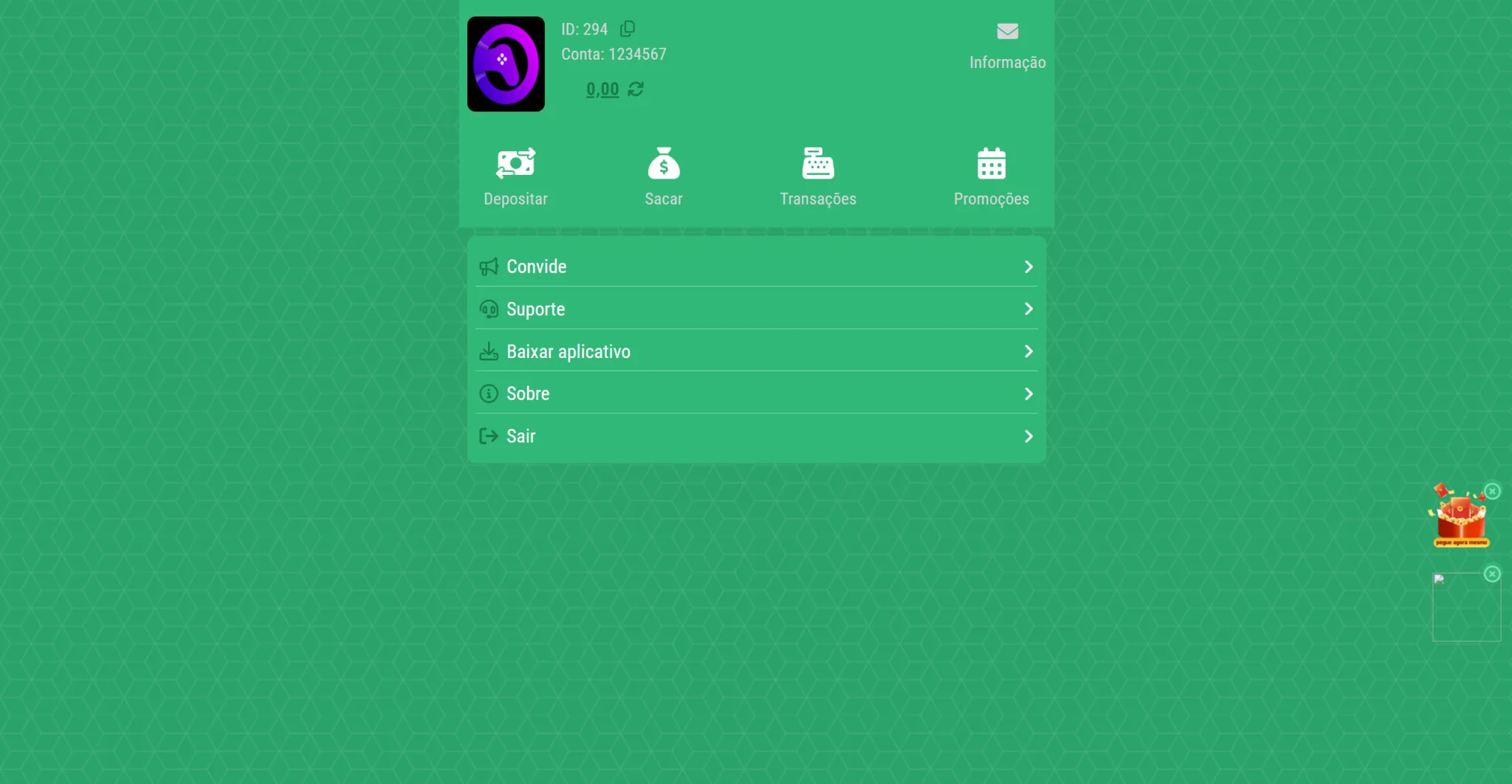Dismiss the red gift box banner
This screenshot has width=1512, height=784.
1492,491
